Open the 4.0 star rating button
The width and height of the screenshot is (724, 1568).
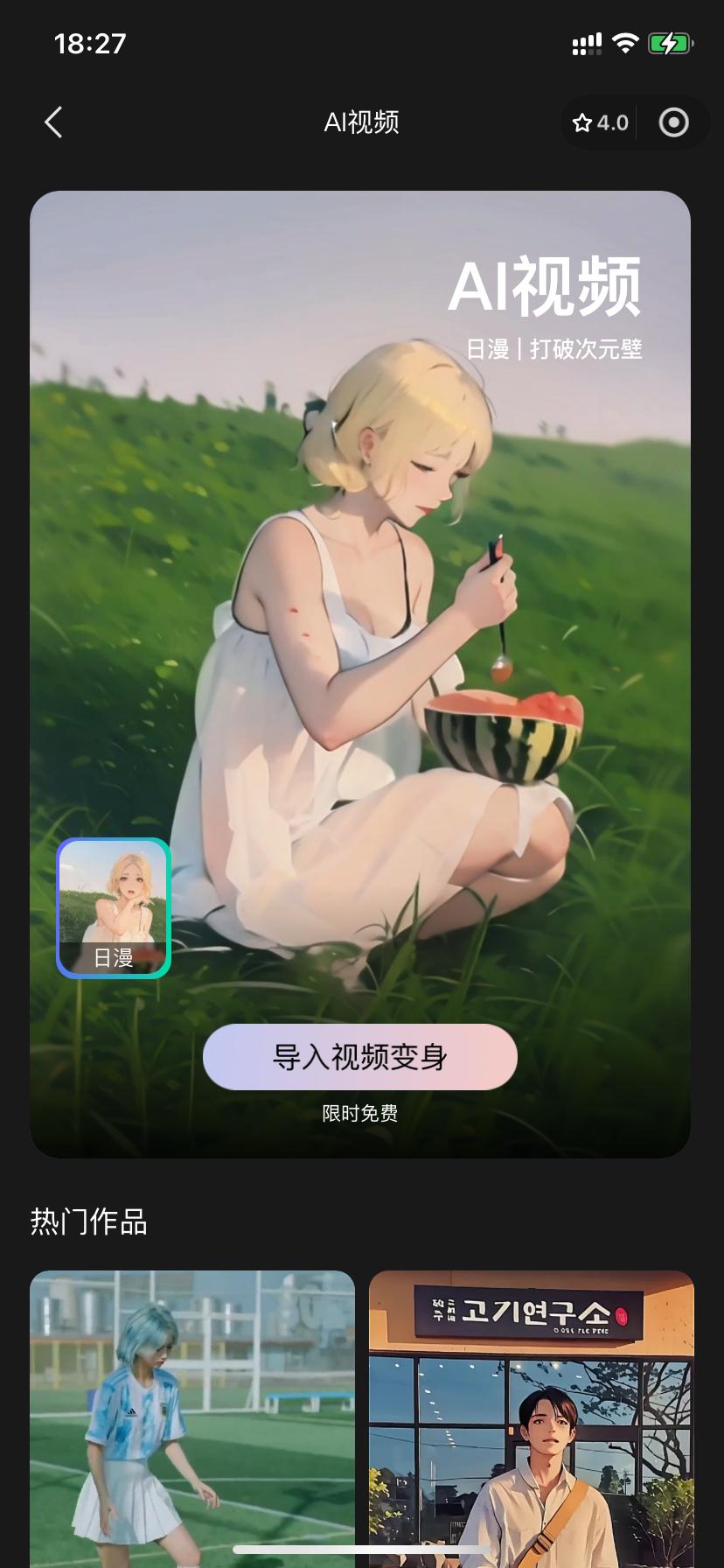[601, 123]
